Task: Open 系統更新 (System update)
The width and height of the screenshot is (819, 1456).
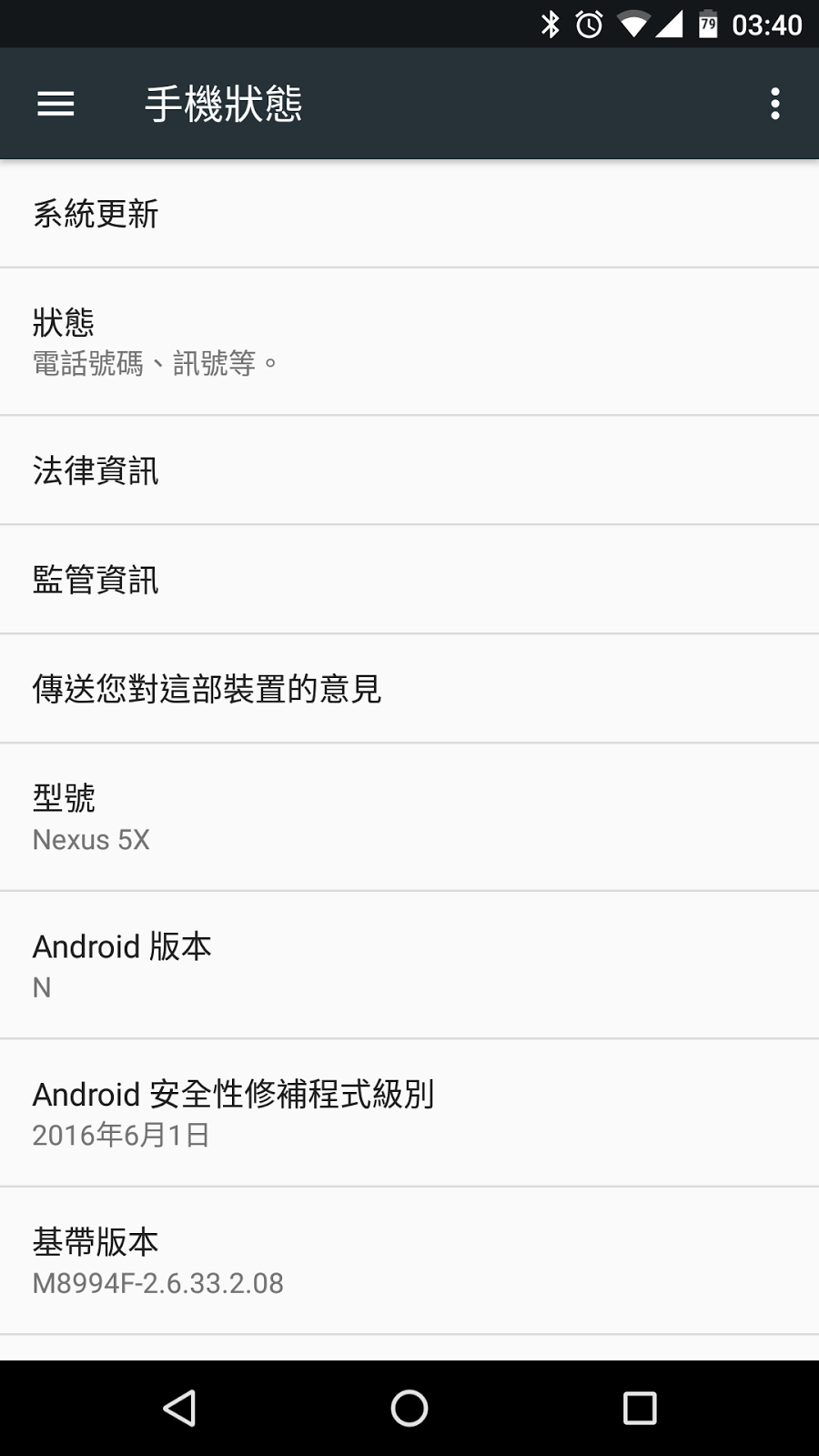Action: click(x=409, y=214)
